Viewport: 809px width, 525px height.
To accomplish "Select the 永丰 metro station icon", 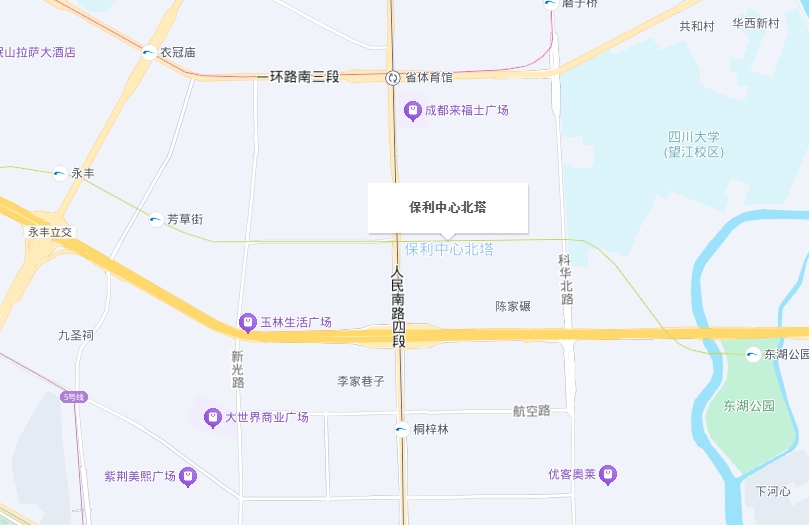I will tap(60, 173).
